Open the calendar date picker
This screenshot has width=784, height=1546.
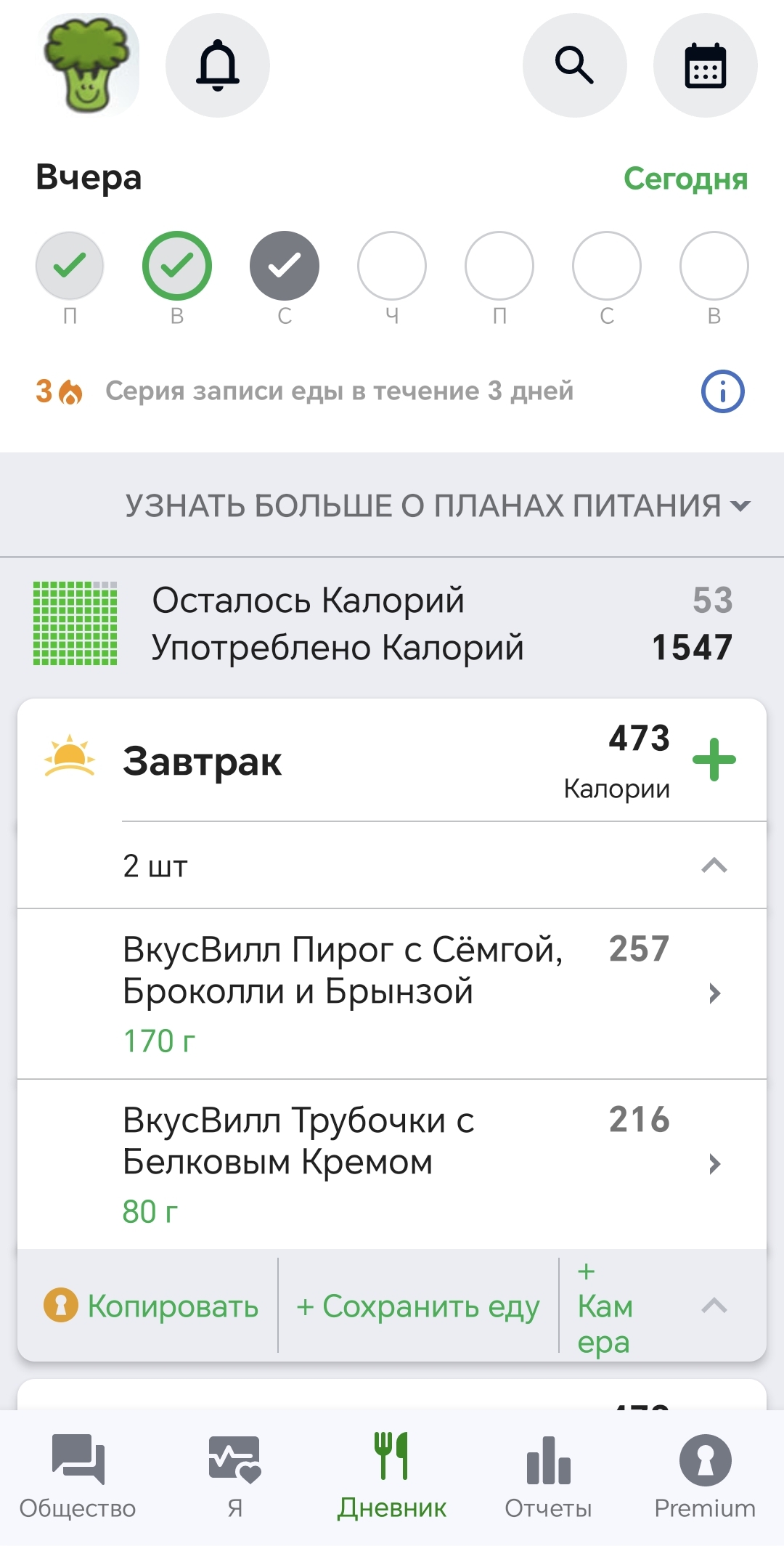pyautogui.click(x=705, y=65)
